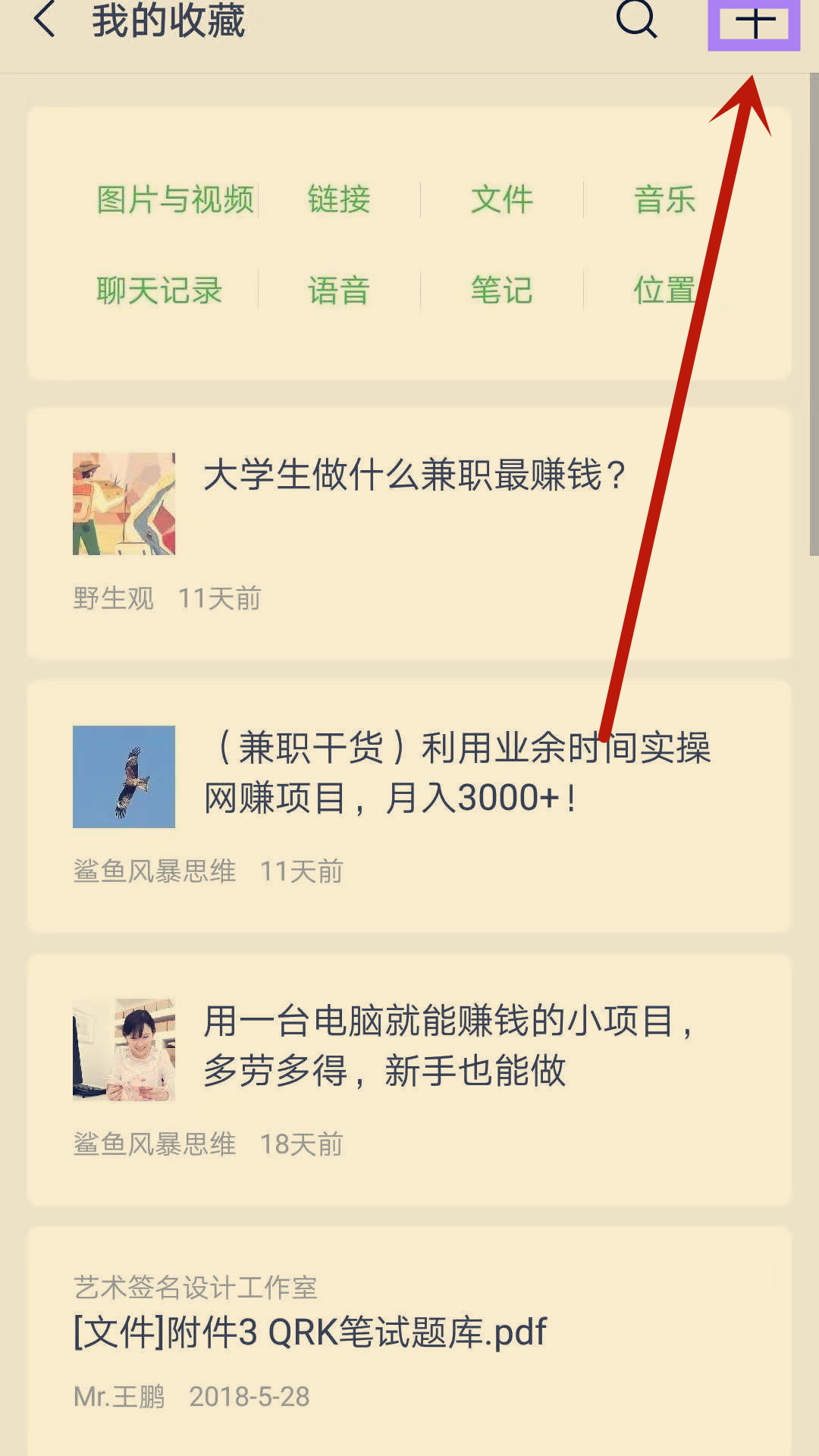Viewport: 819px width, 1456px height.
Task: Filter favorites by 链接
Action: pyautogui.click(x=338, y=200)
